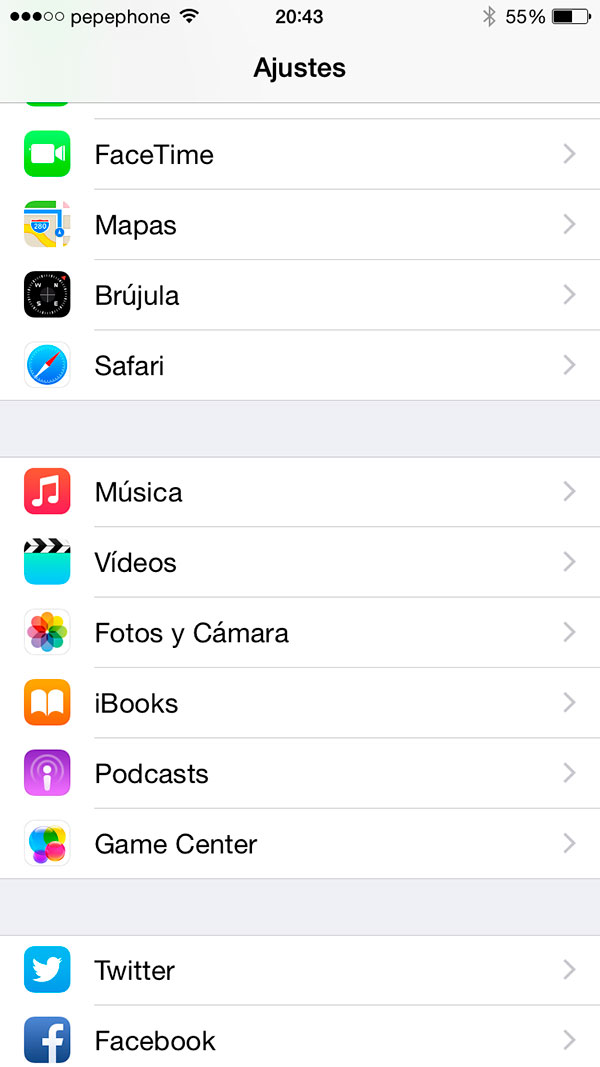Tap Fotos y Cámara

click(x=300, y=632)
